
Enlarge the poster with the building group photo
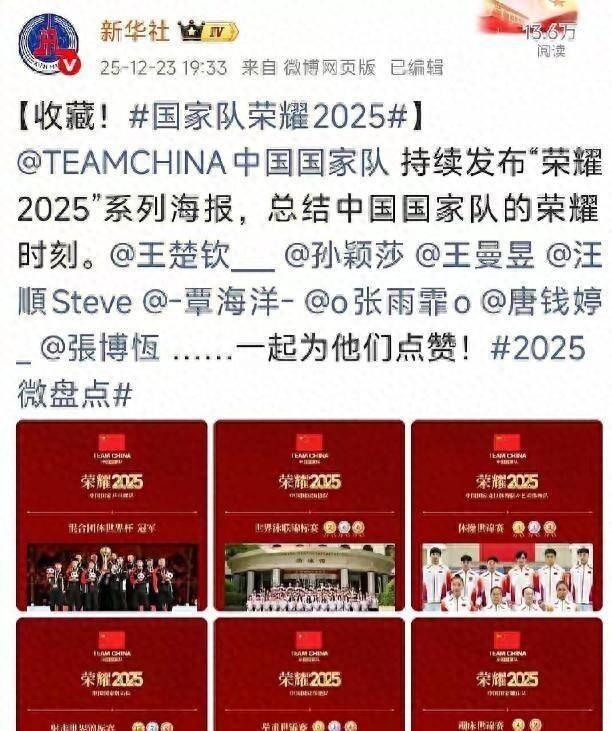(x=310, y=515)
